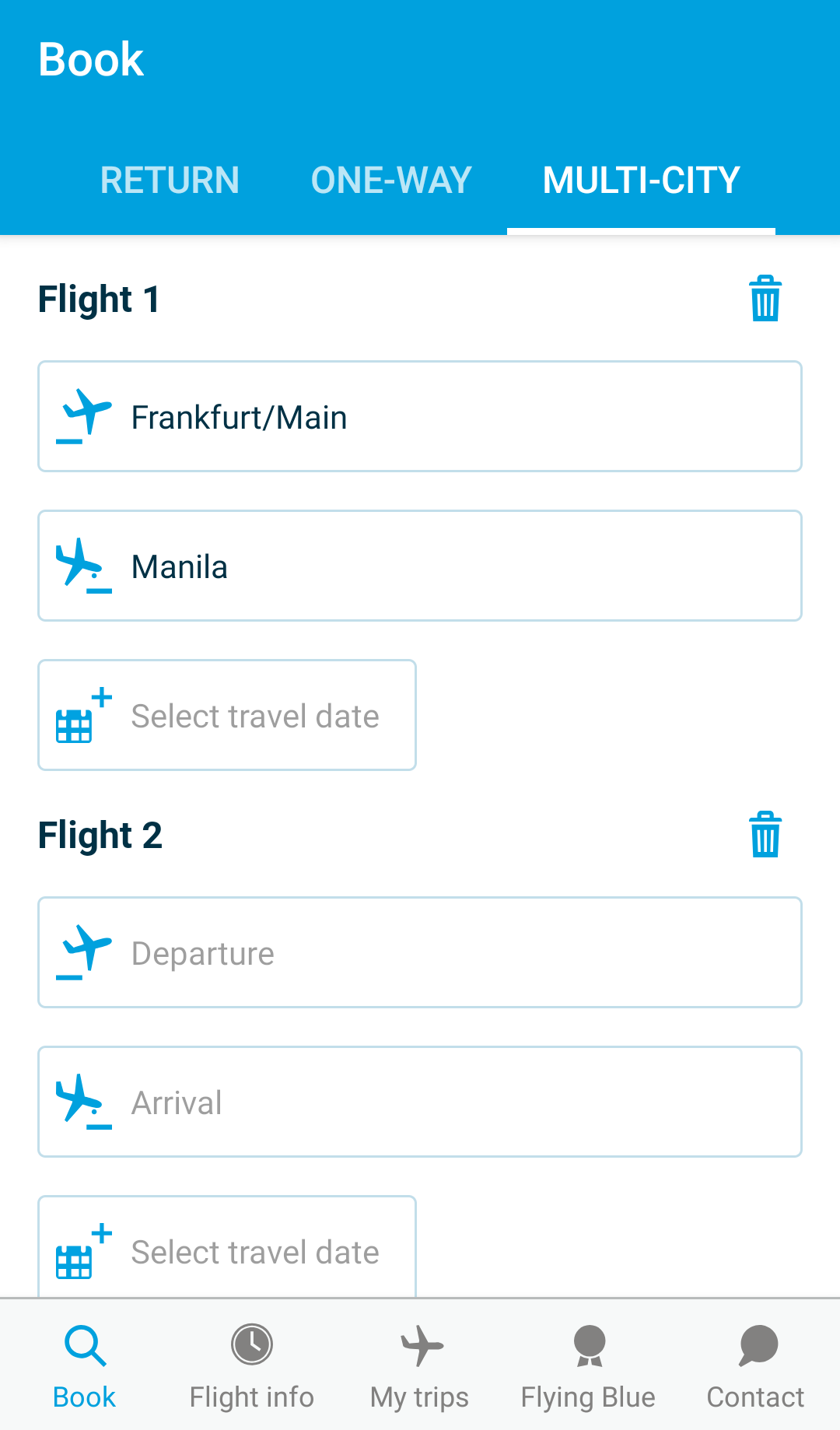This screenshot has height=1430, width=840.
Task: Click the empty Departure field in Flight 2
Action: 420,951
